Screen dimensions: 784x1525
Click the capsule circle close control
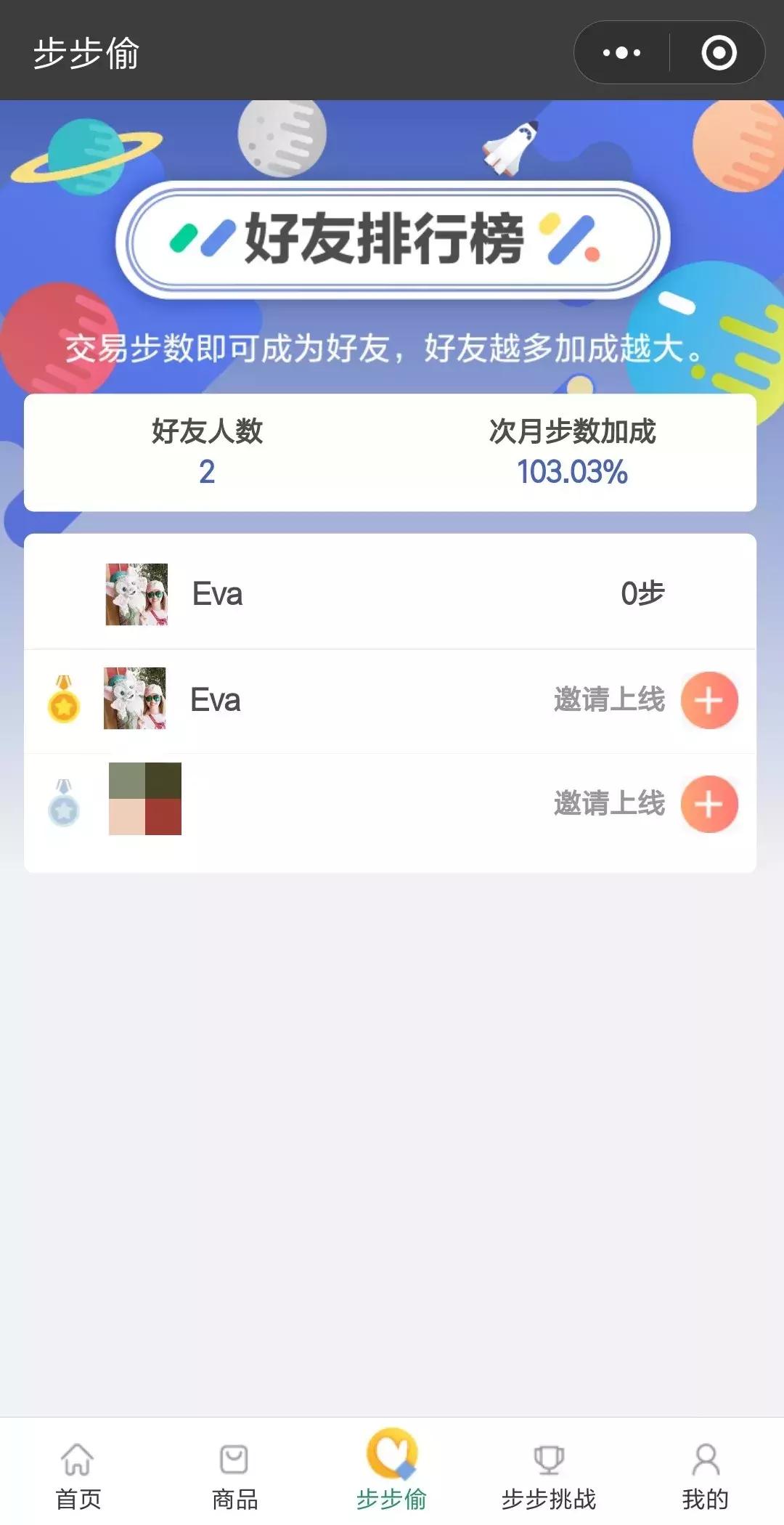click(718, 51)
